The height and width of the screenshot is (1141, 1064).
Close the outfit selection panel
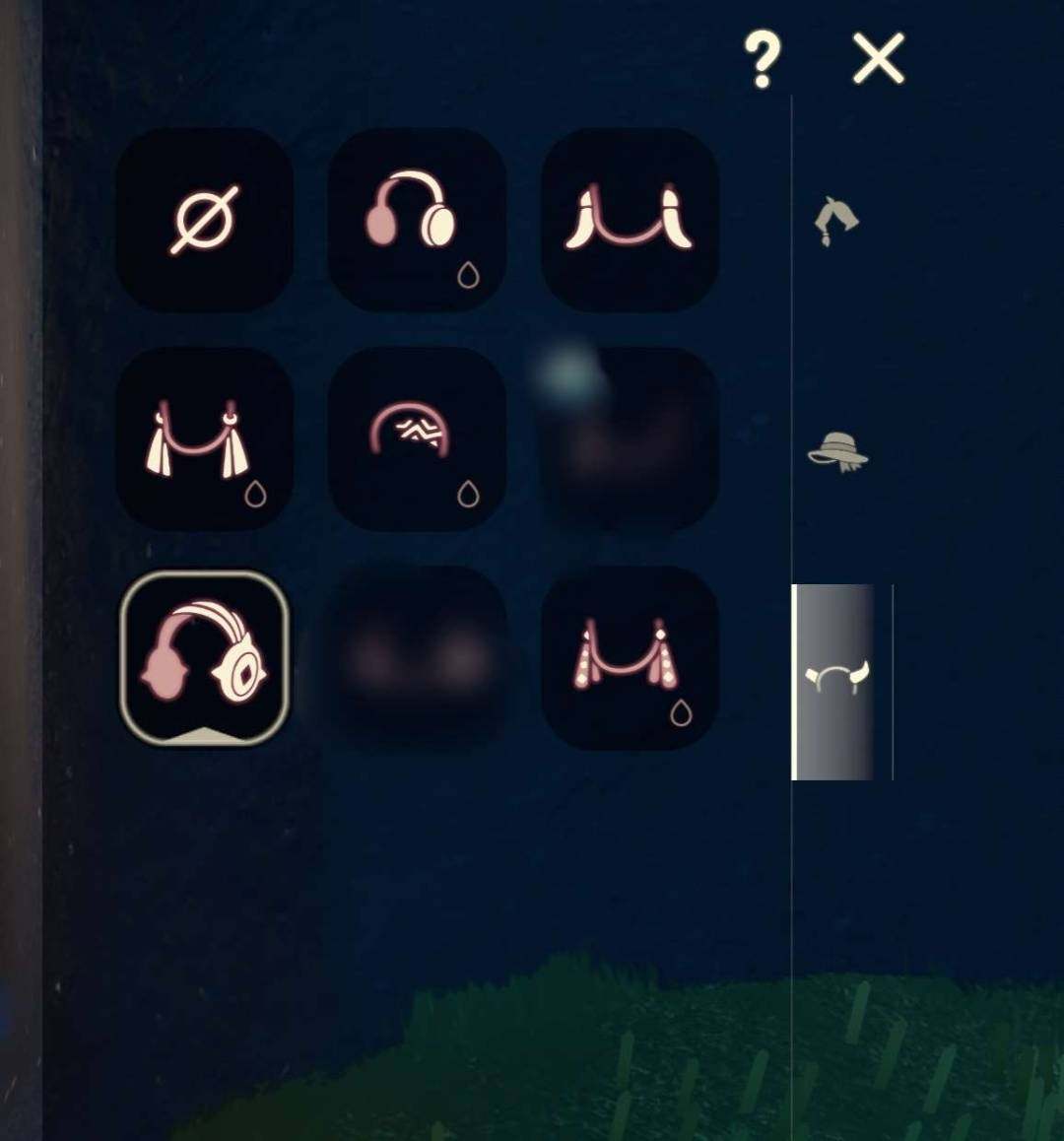(878, 59)
